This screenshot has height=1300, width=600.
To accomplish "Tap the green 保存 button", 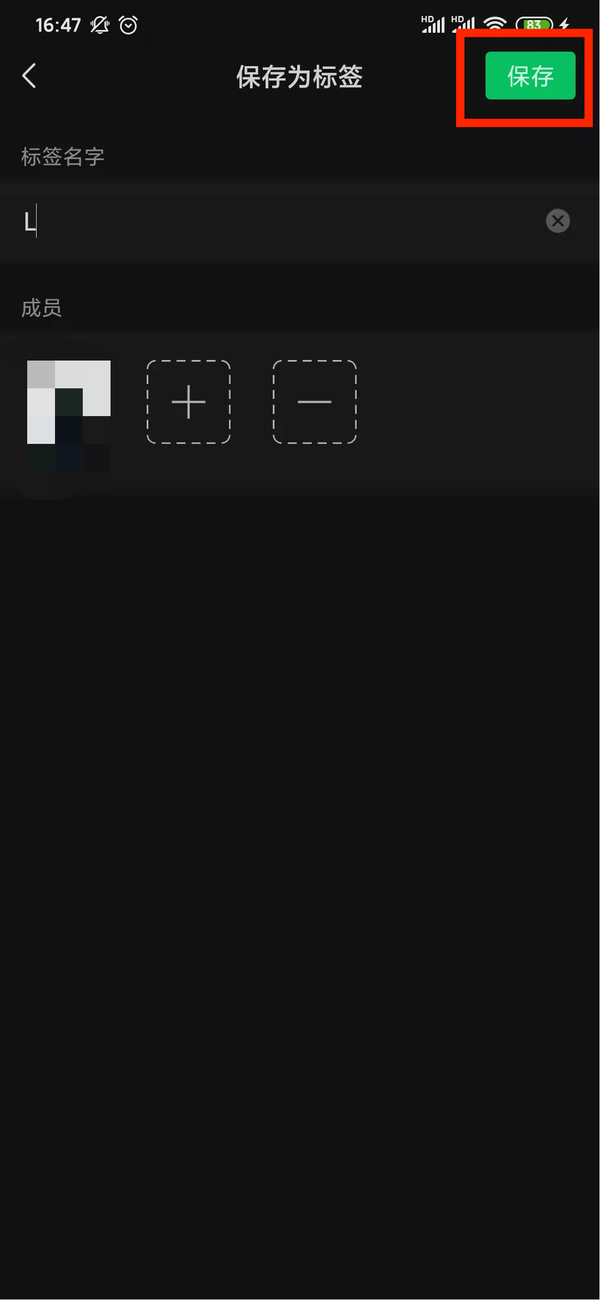I will pos(530,76).
